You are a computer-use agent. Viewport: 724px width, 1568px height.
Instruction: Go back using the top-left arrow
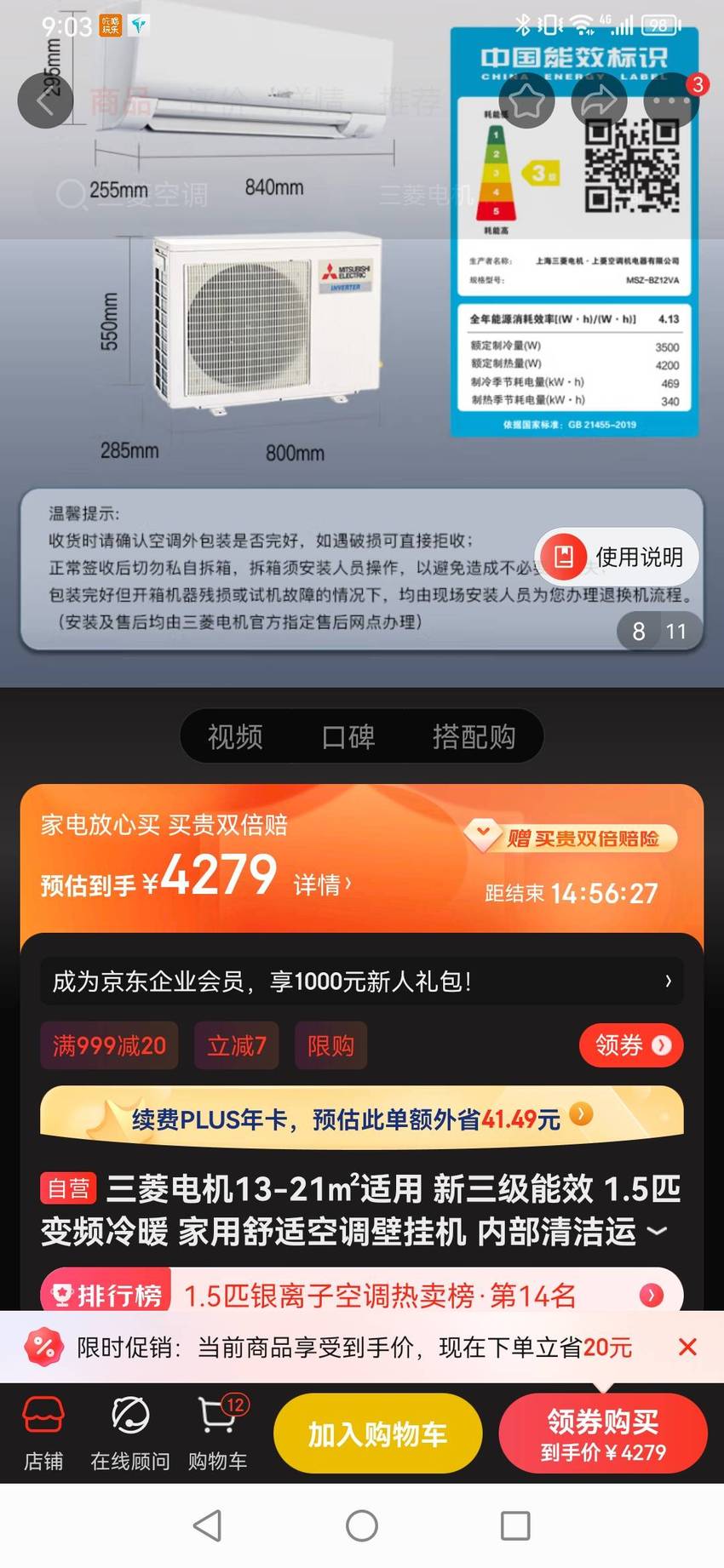click(x=45, y=100)
